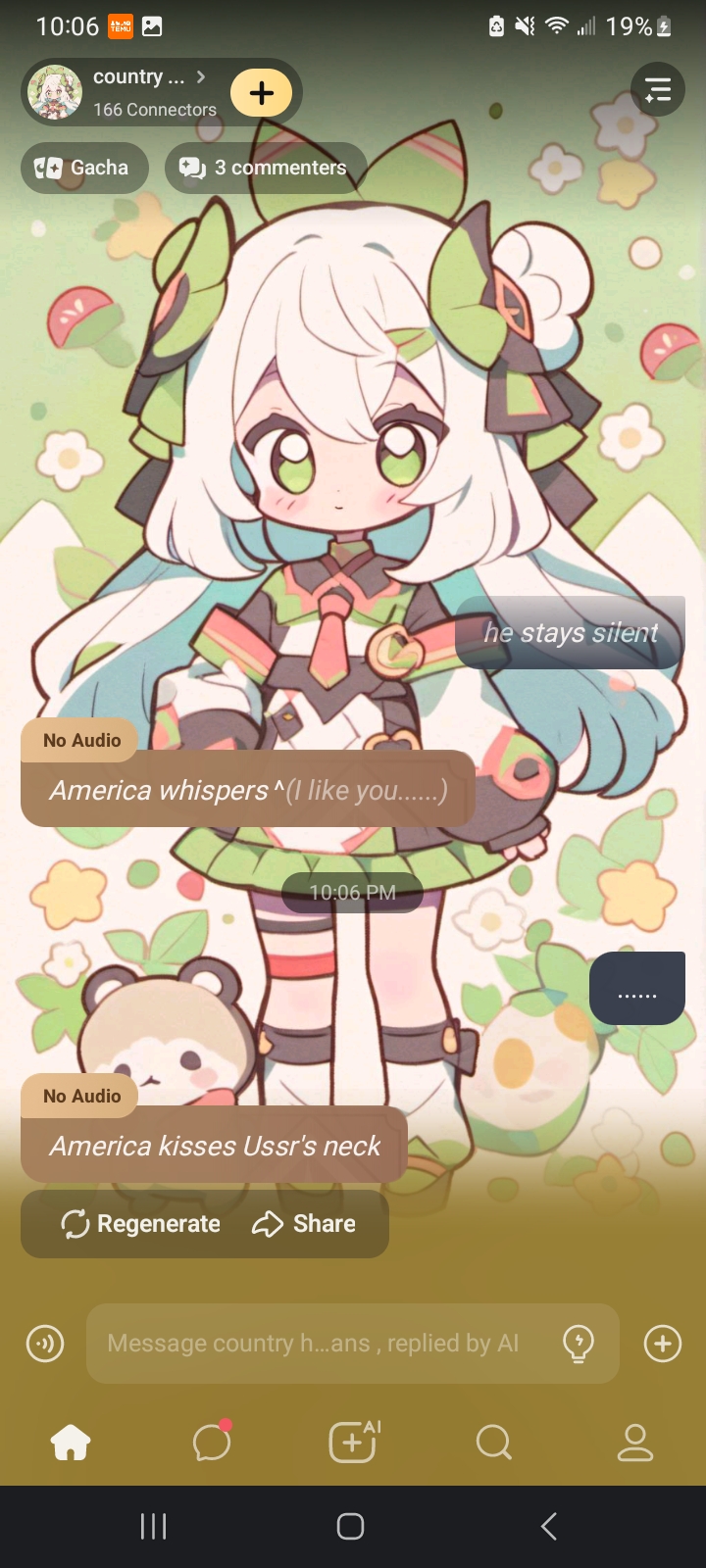Image resolution: width=706 pixels, height=1568 pixels.
Task: Open the Gacha chip
Action: coord(84,168)
